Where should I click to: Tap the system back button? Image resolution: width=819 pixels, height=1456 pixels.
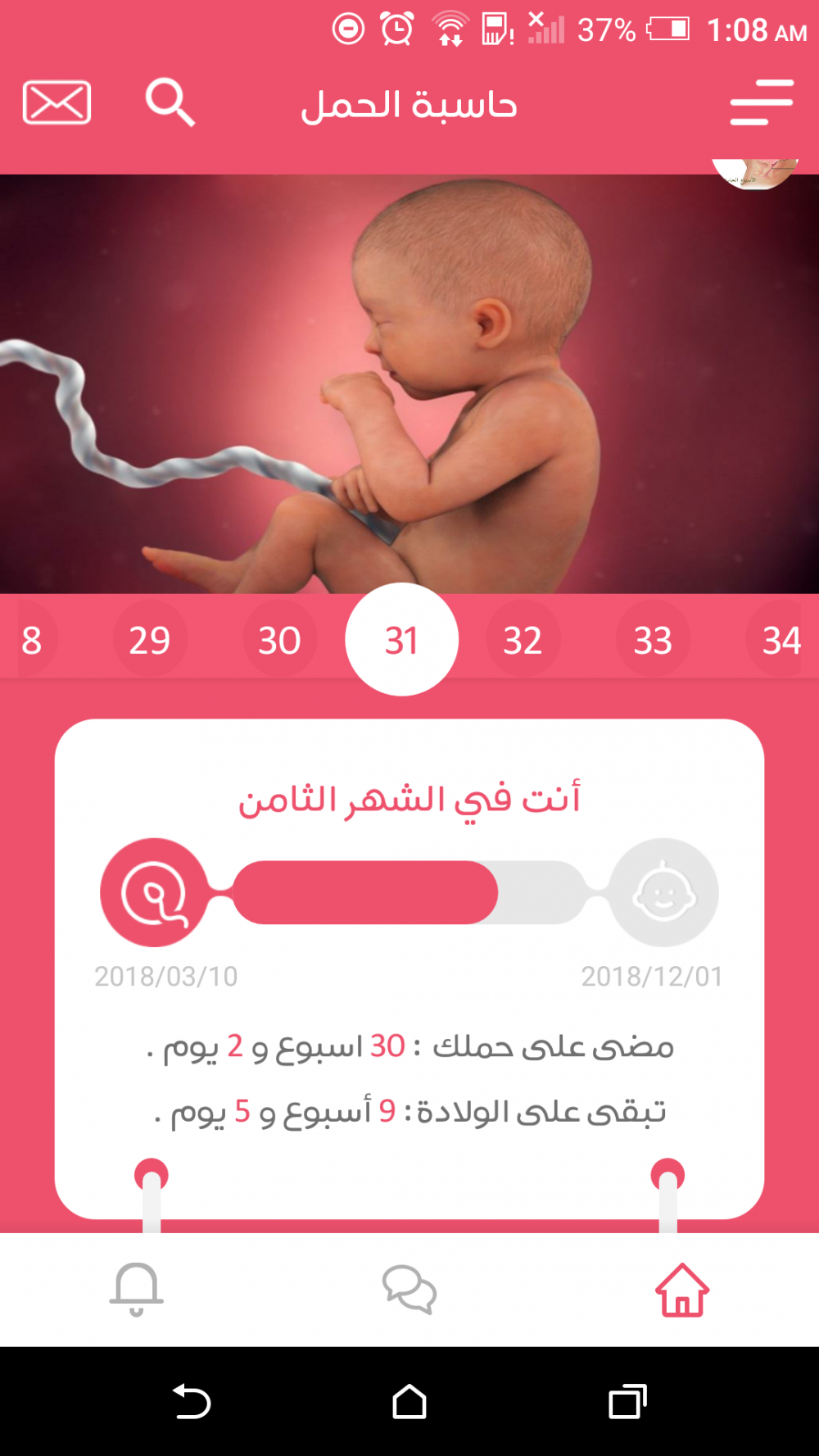[x=192, y=1401]
